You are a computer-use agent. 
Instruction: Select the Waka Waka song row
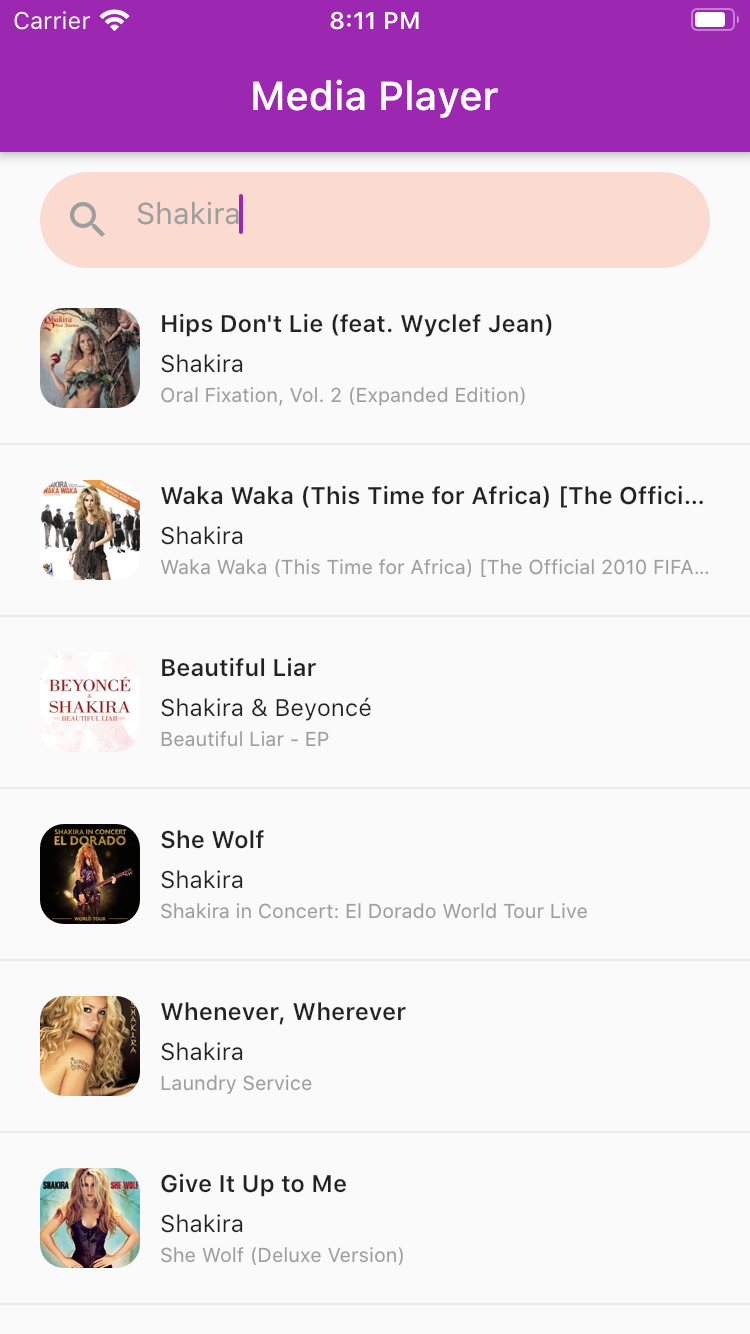pos(375,530)
